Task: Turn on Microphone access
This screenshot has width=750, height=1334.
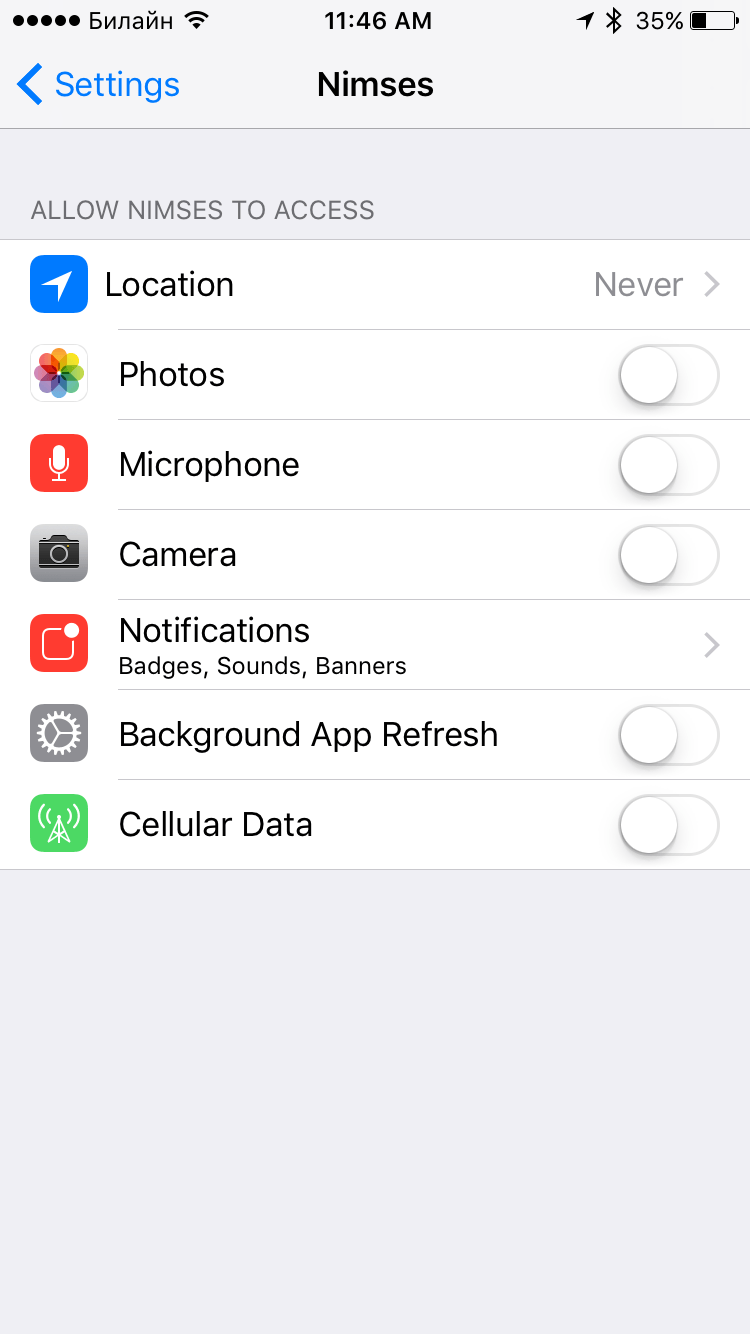Action: (669, 465)
